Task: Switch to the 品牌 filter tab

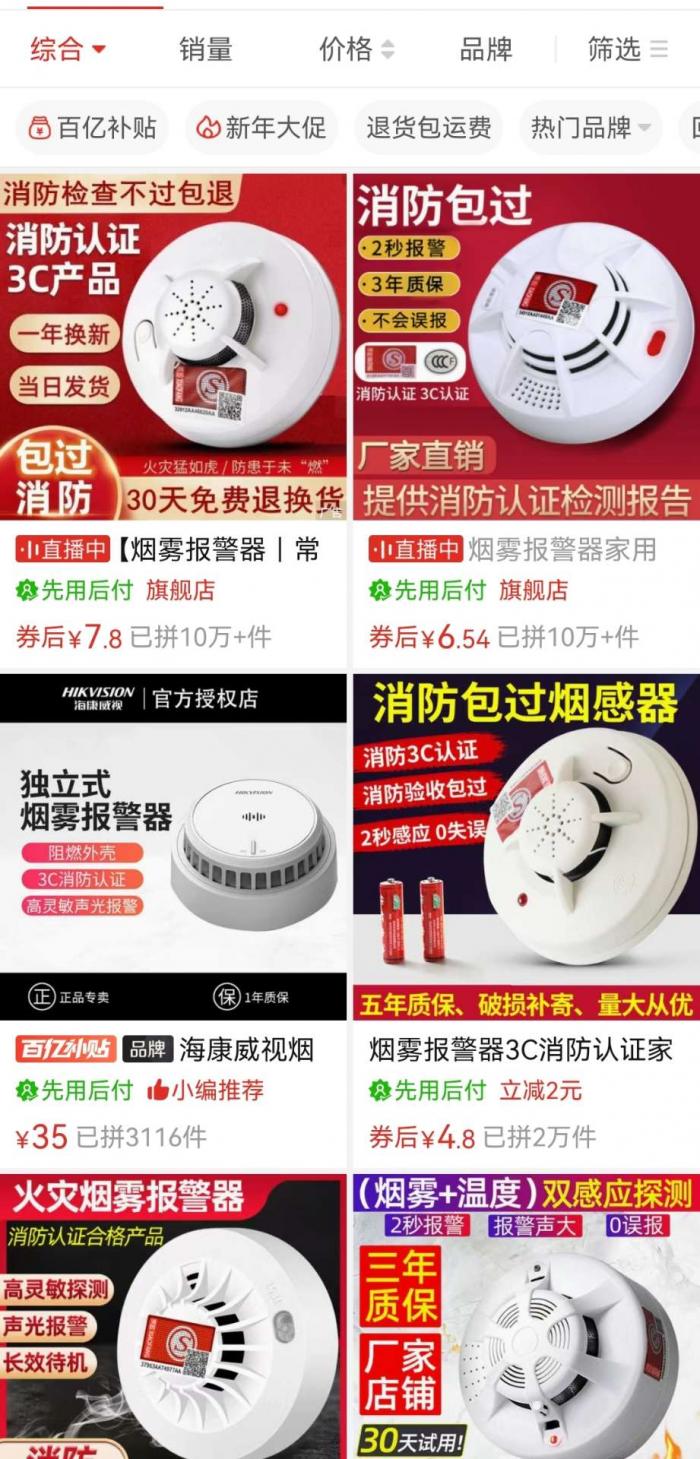Action: (486, 48)
